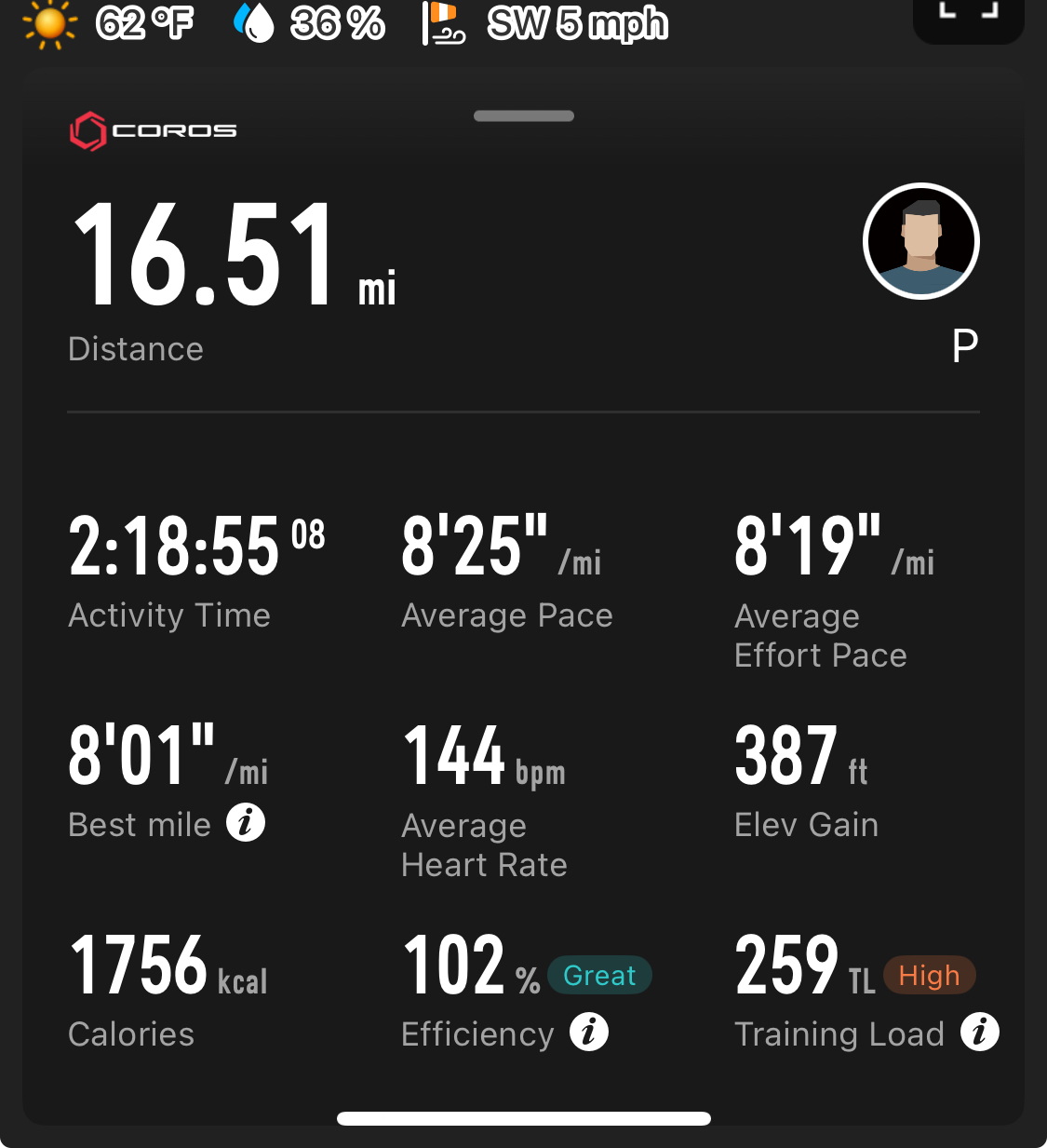Tap the sheet handle at top
This screenshot has height=1148, width=1047.
pos(524,116)
